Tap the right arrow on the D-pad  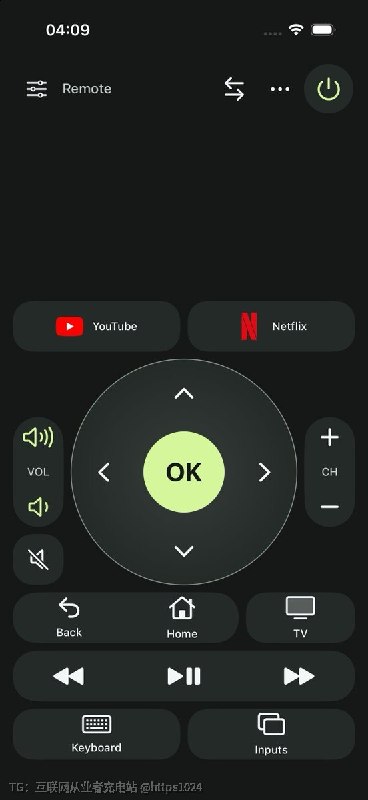pos(264,472)
